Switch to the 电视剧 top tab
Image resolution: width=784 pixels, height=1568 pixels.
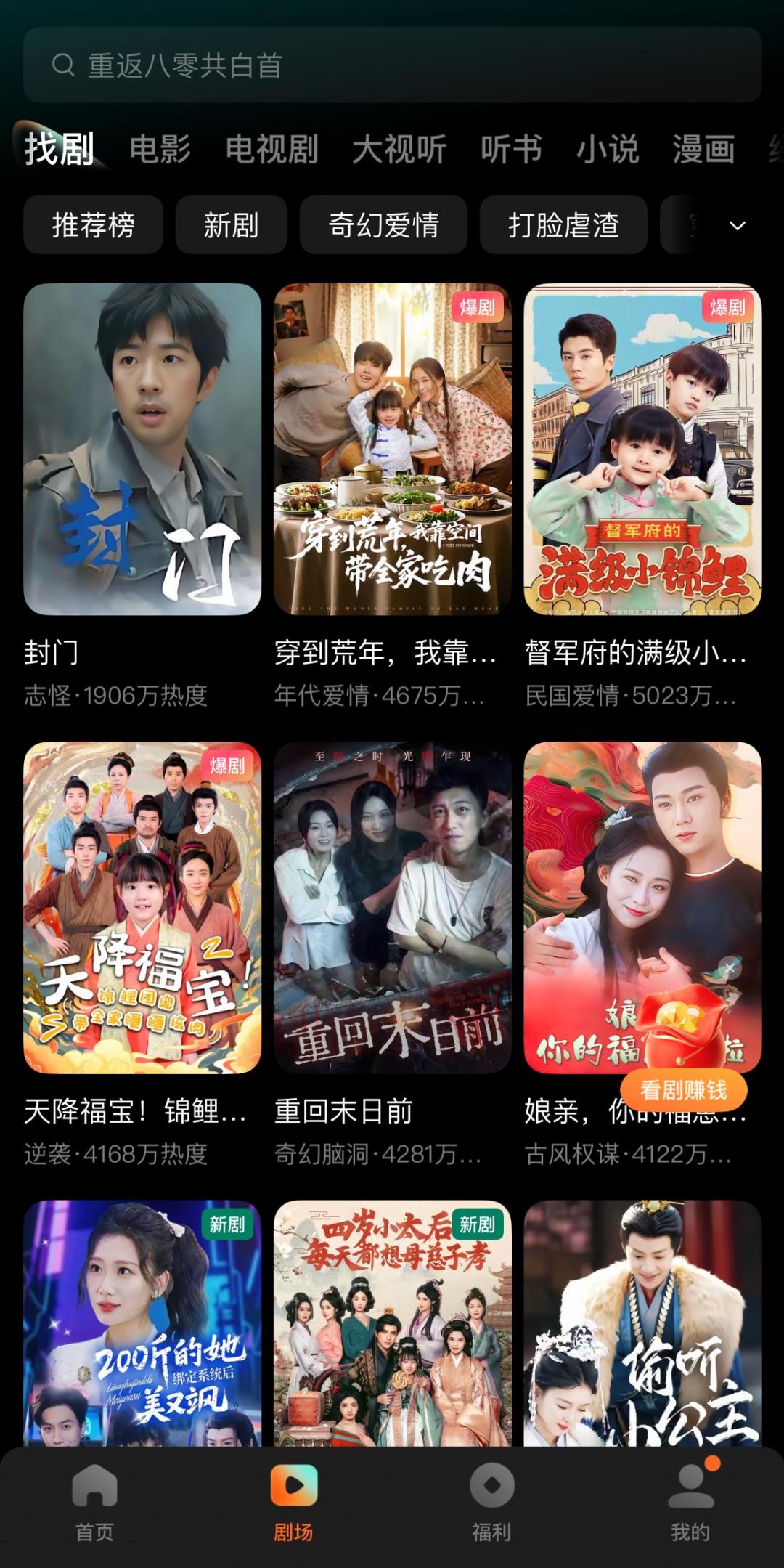[271, 150]
